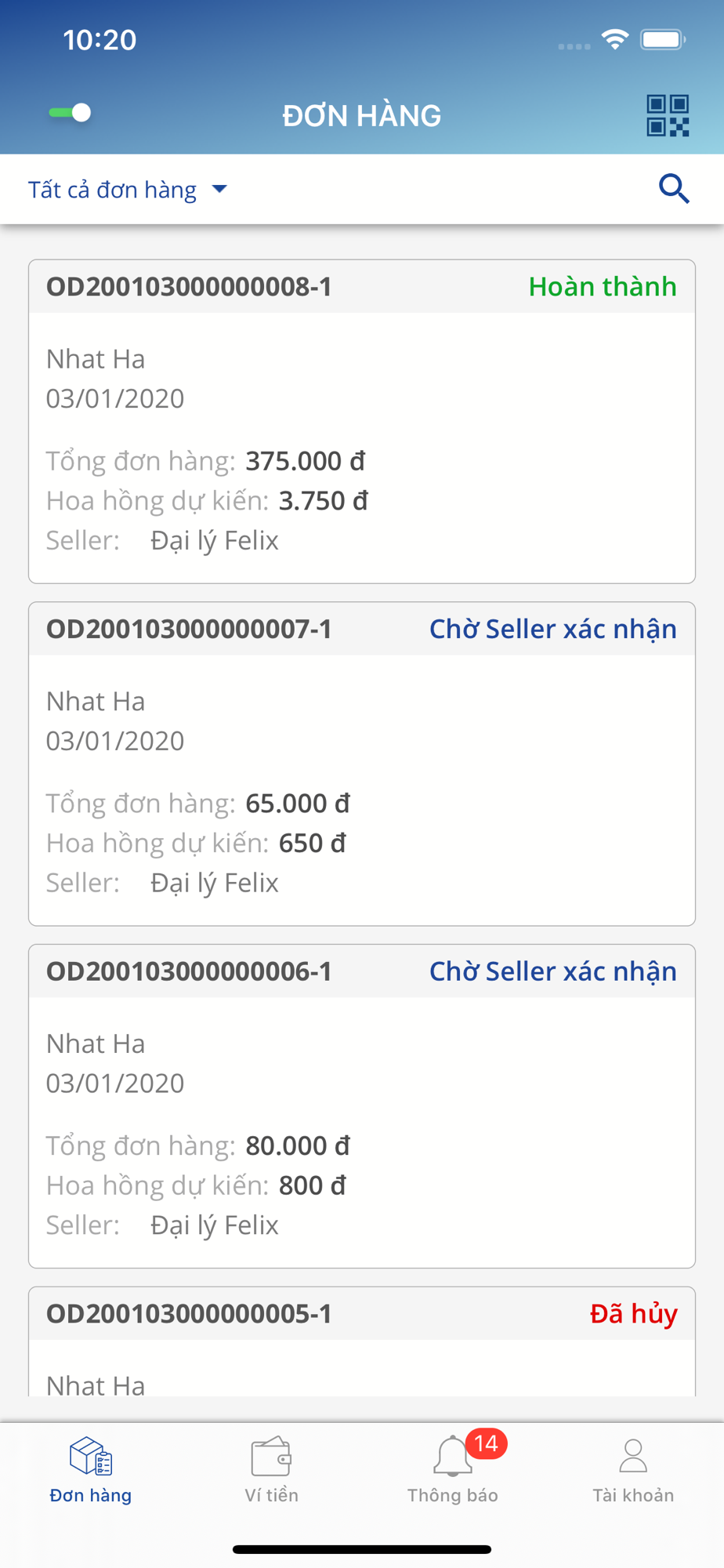The height and width of the screenshot is (1568, 724).
Task: Open the QR code scanner
Action: [x=668, y=116]
